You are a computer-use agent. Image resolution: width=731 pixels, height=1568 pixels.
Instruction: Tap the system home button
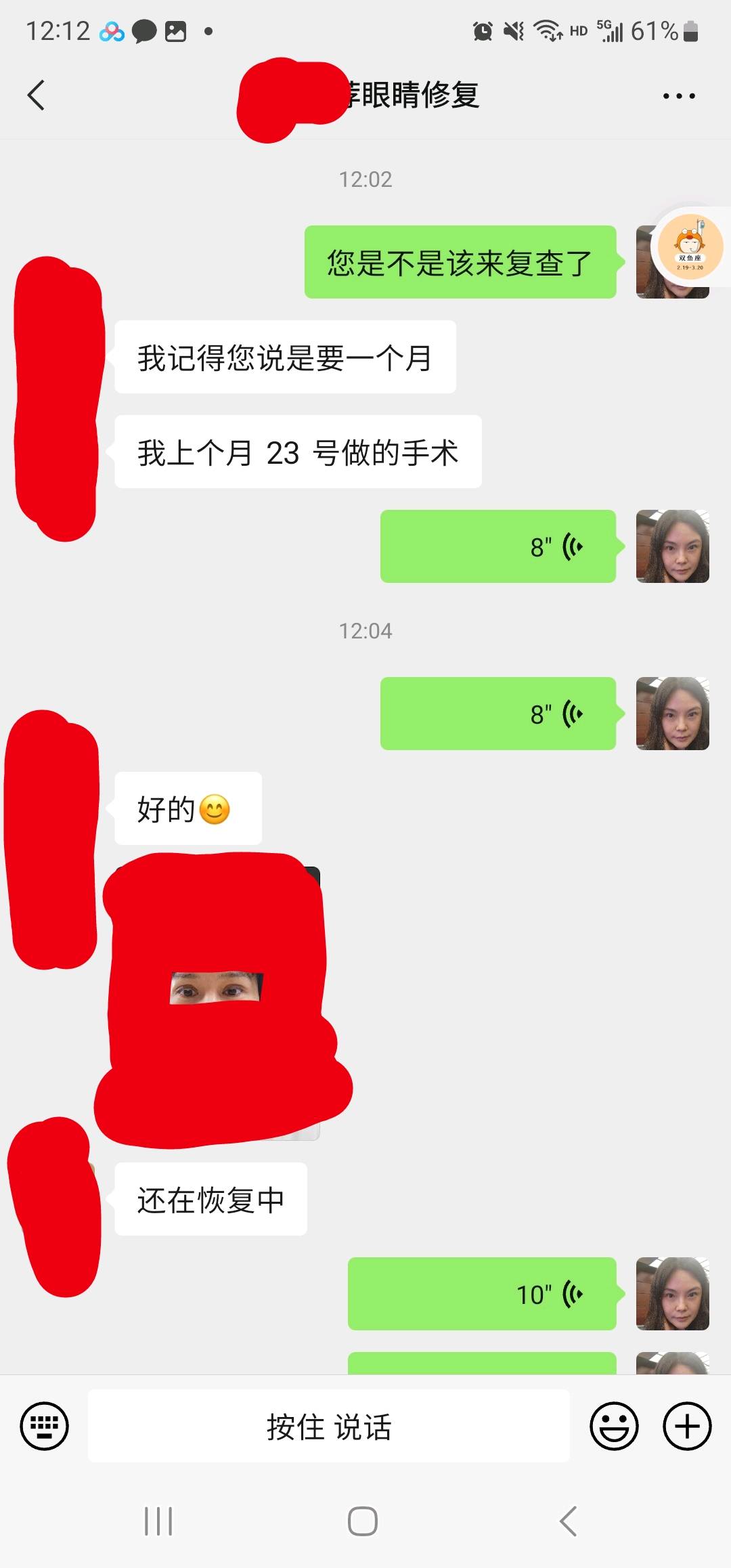coord(363,1521)
